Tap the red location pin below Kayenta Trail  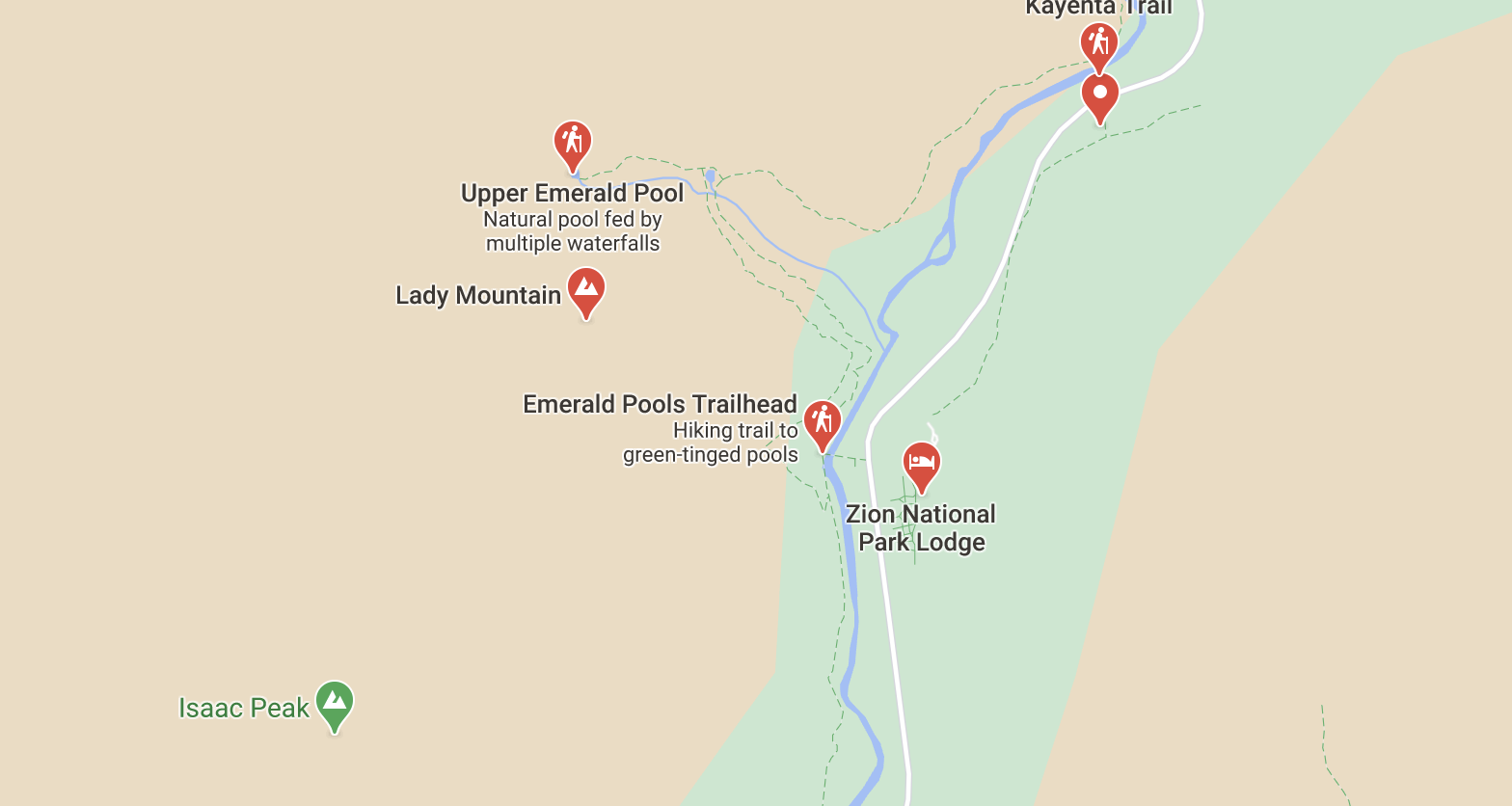tap(1099, 94)
